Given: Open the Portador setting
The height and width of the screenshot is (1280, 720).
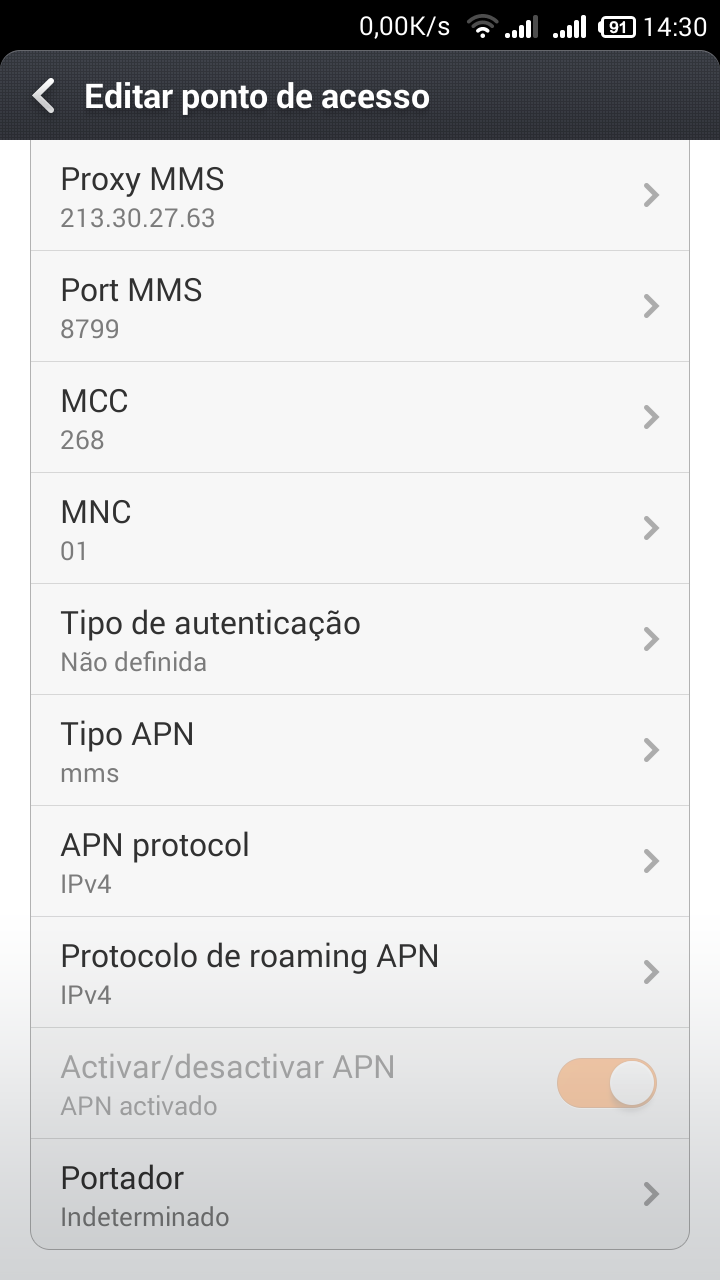Looking at the screenshot, I should pyautogui.click(x=360, y=1194).
